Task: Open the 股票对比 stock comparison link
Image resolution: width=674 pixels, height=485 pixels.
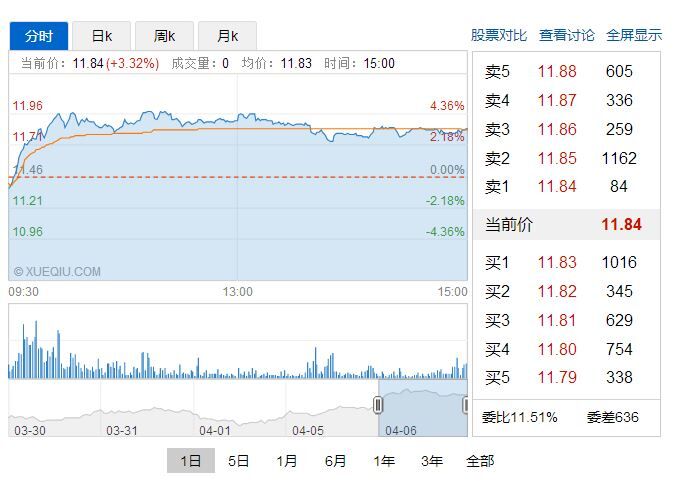Action: pos(499,35)
